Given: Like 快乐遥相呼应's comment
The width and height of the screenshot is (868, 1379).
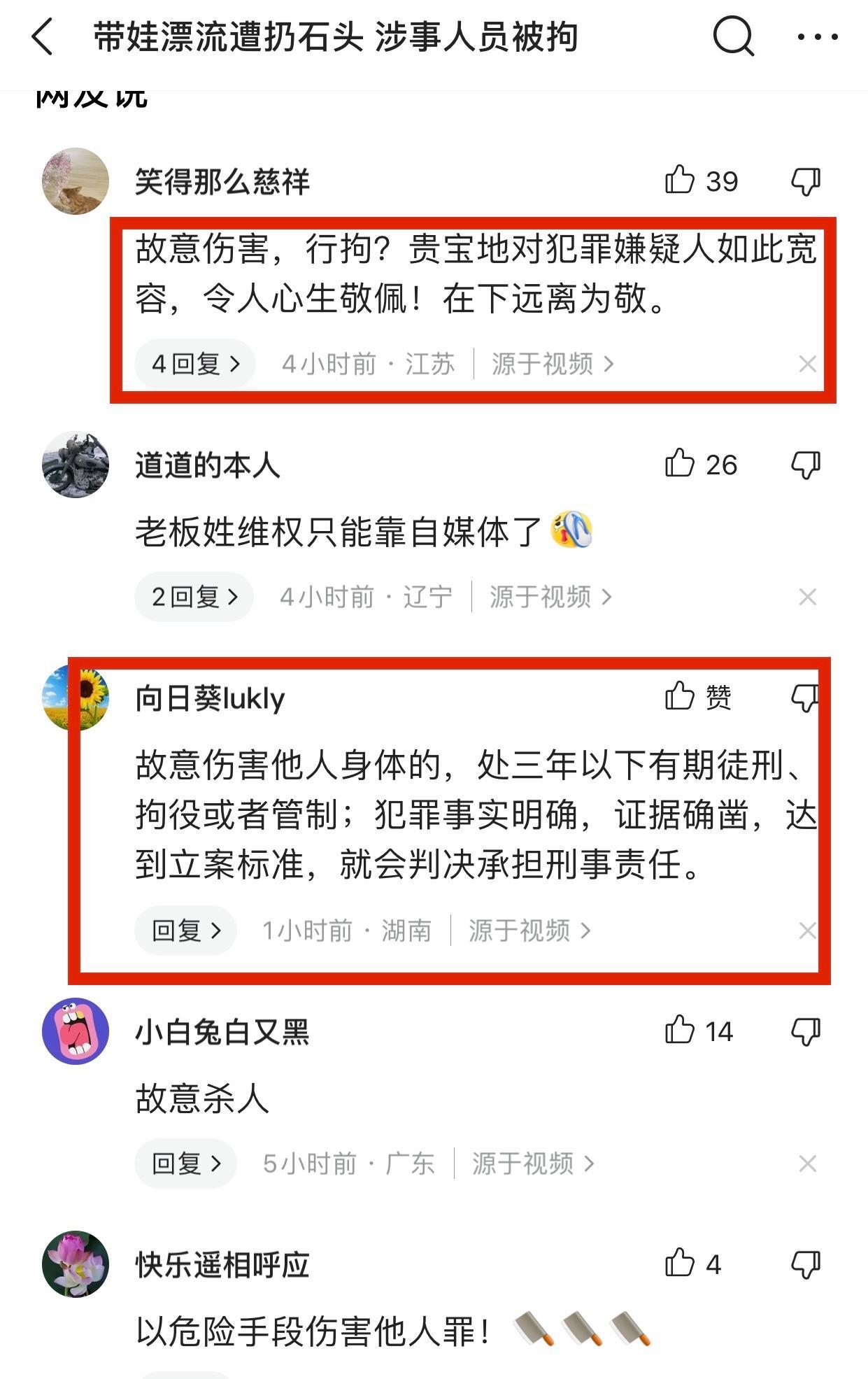Looking at the screenshot, I should coord(680,1264).
